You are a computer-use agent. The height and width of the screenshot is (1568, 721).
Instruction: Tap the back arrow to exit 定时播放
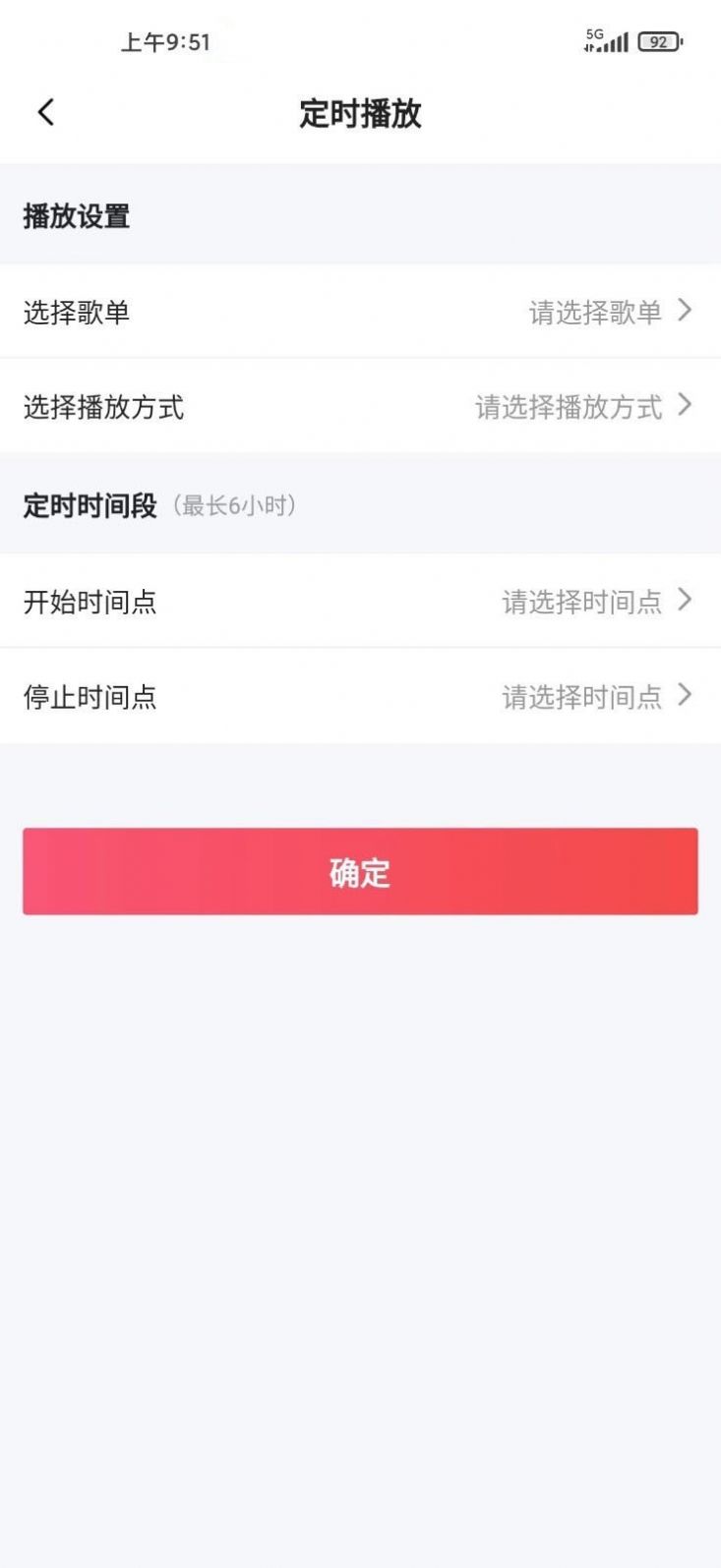pos(44,112)
